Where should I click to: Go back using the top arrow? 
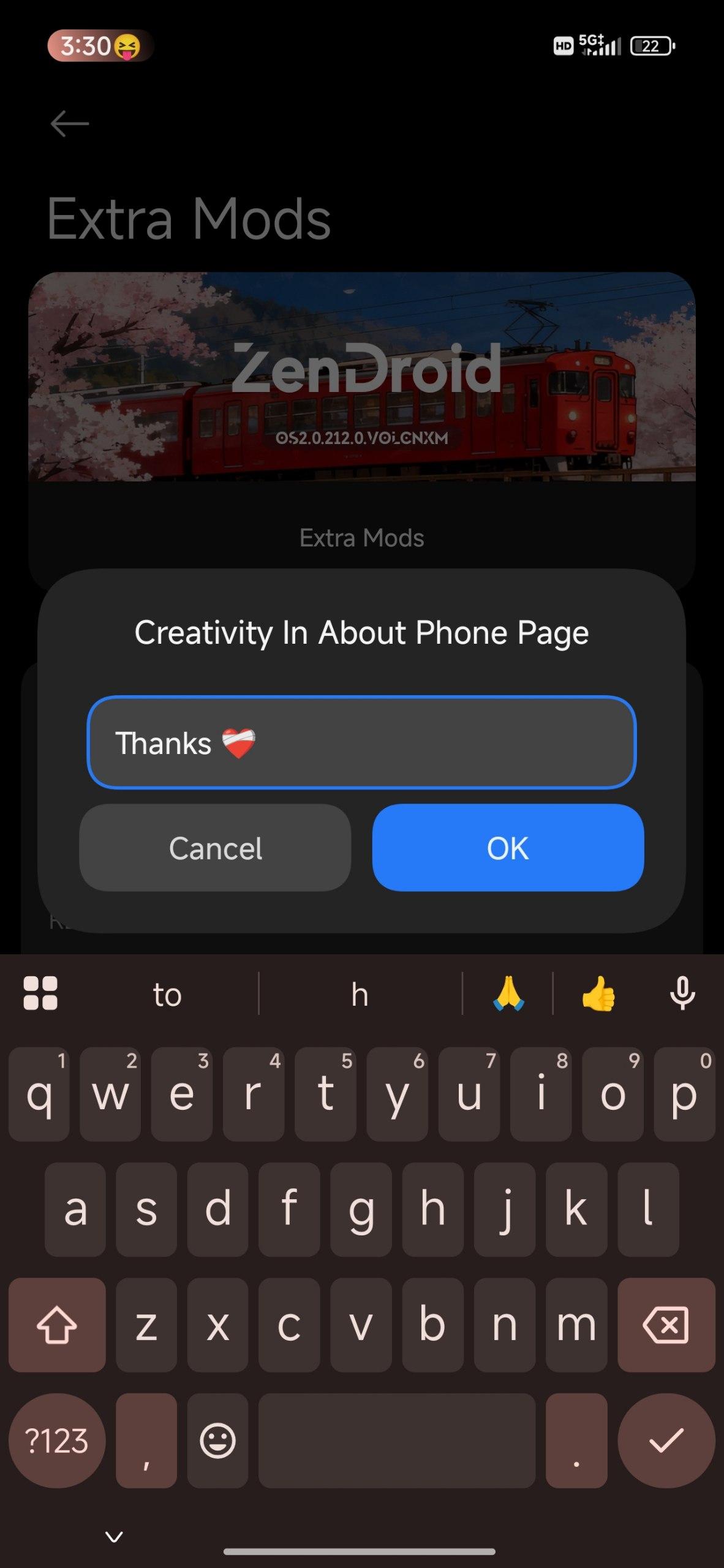[x=70, y=124]
